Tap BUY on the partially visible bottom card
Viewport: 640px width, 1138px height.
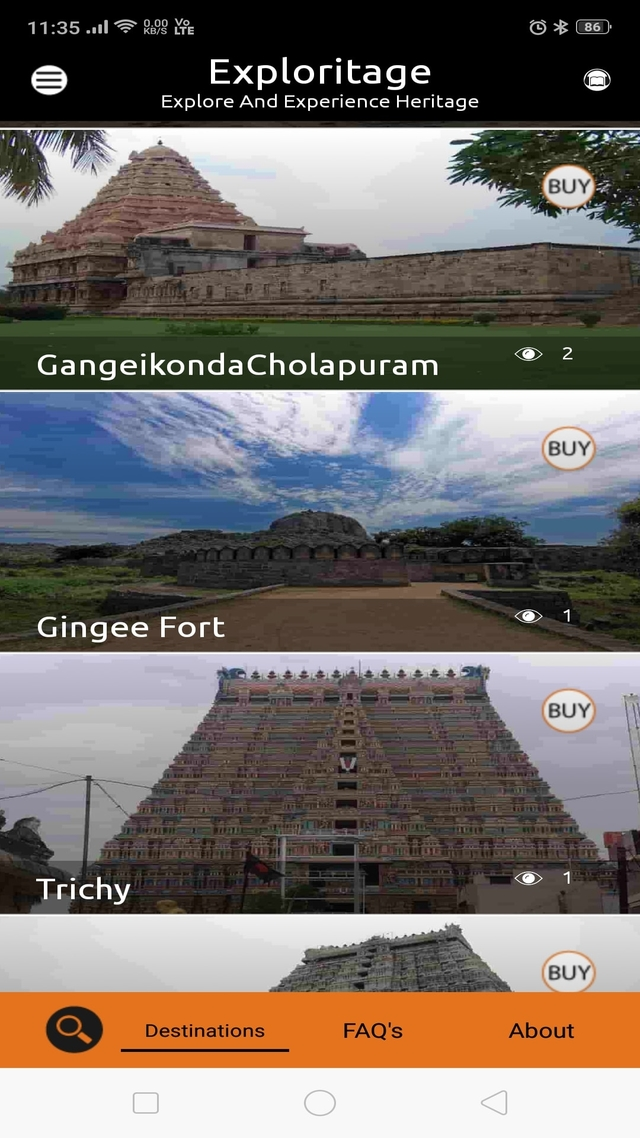click(568, 971)
